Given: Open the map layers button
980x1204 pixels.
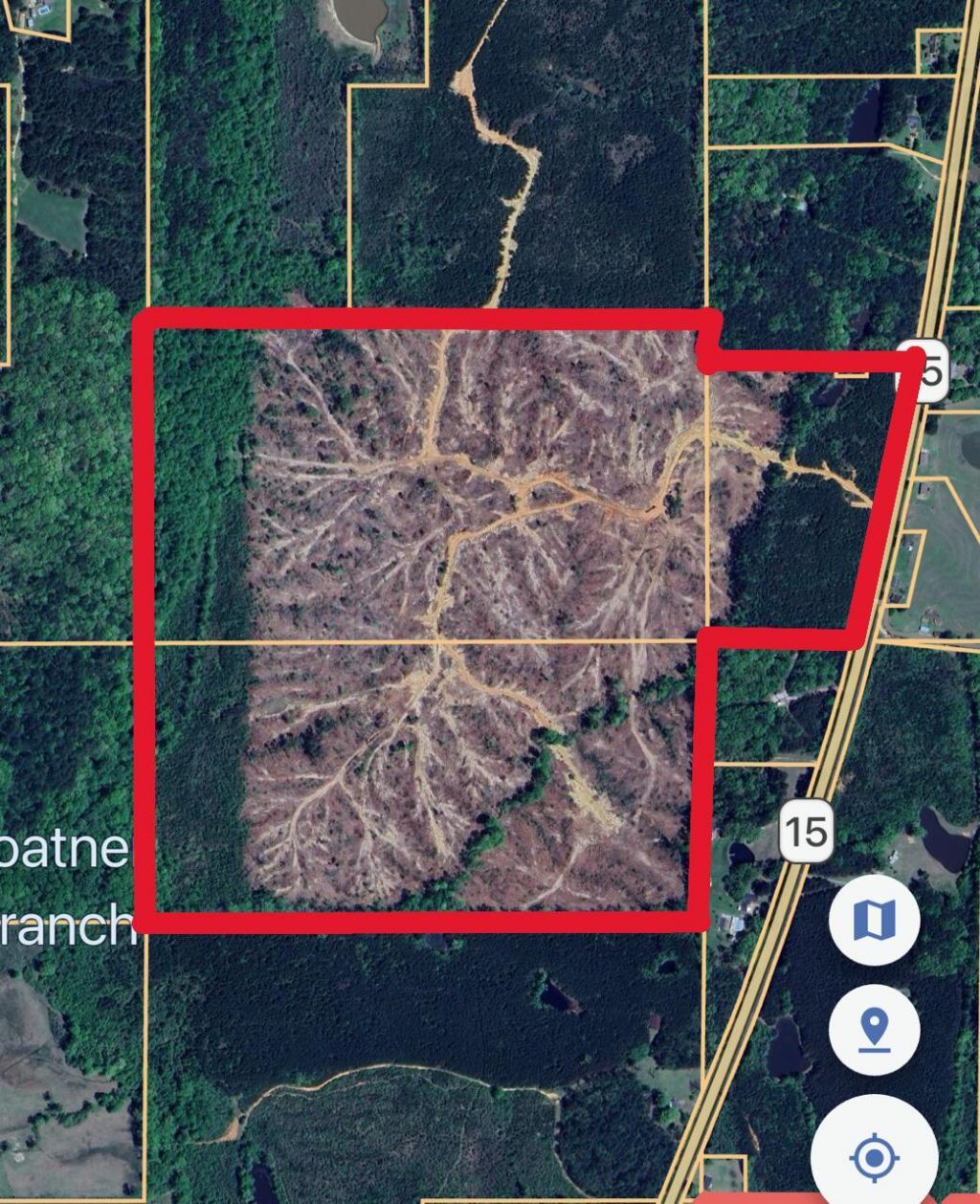Looking at the screenshot, I should [x=874, y=920].
